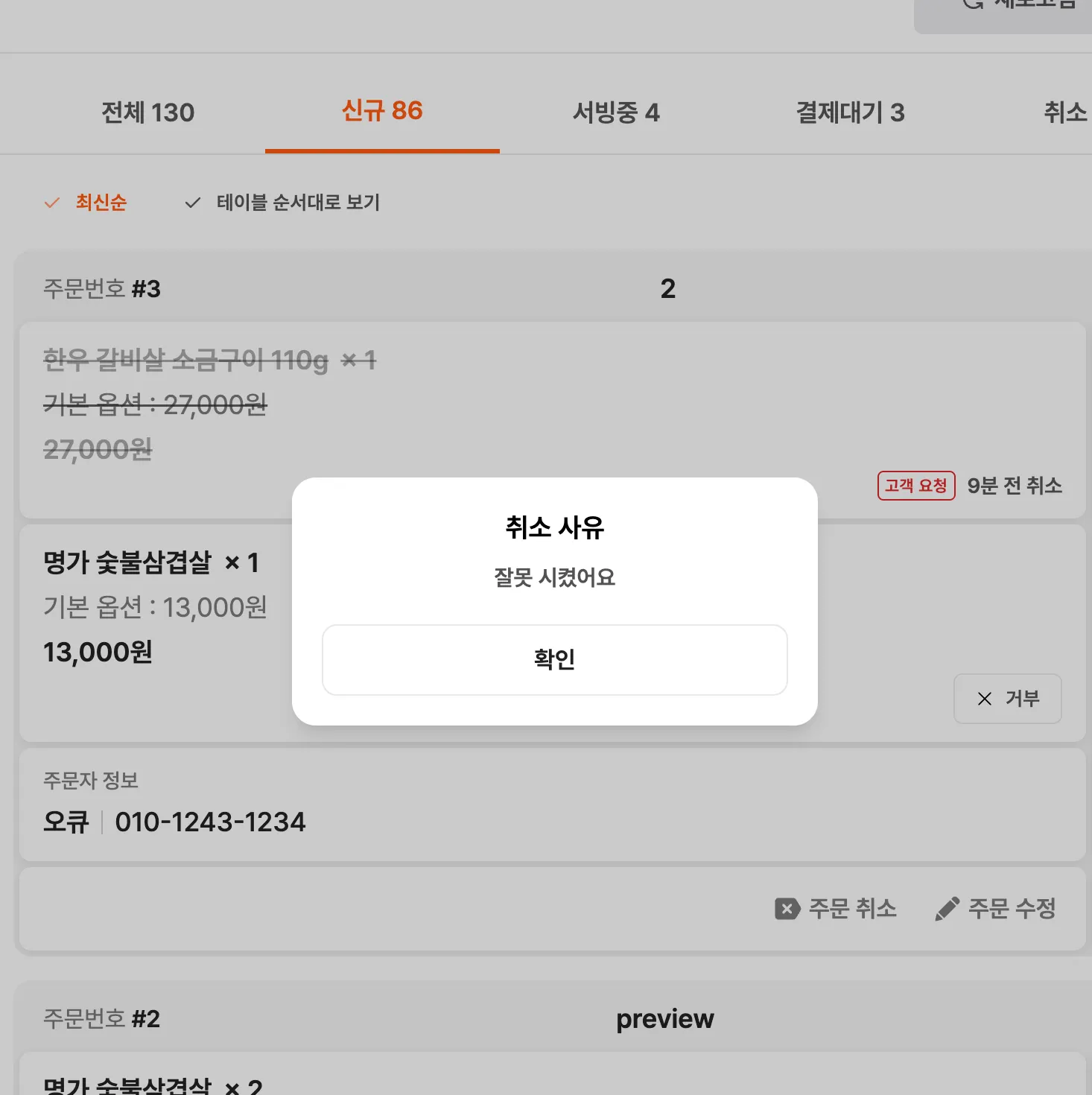Viewport: 1092px width, 1095px height.
Task: Switch to the 결제대기 3 tab
Action: click(850, 112)
